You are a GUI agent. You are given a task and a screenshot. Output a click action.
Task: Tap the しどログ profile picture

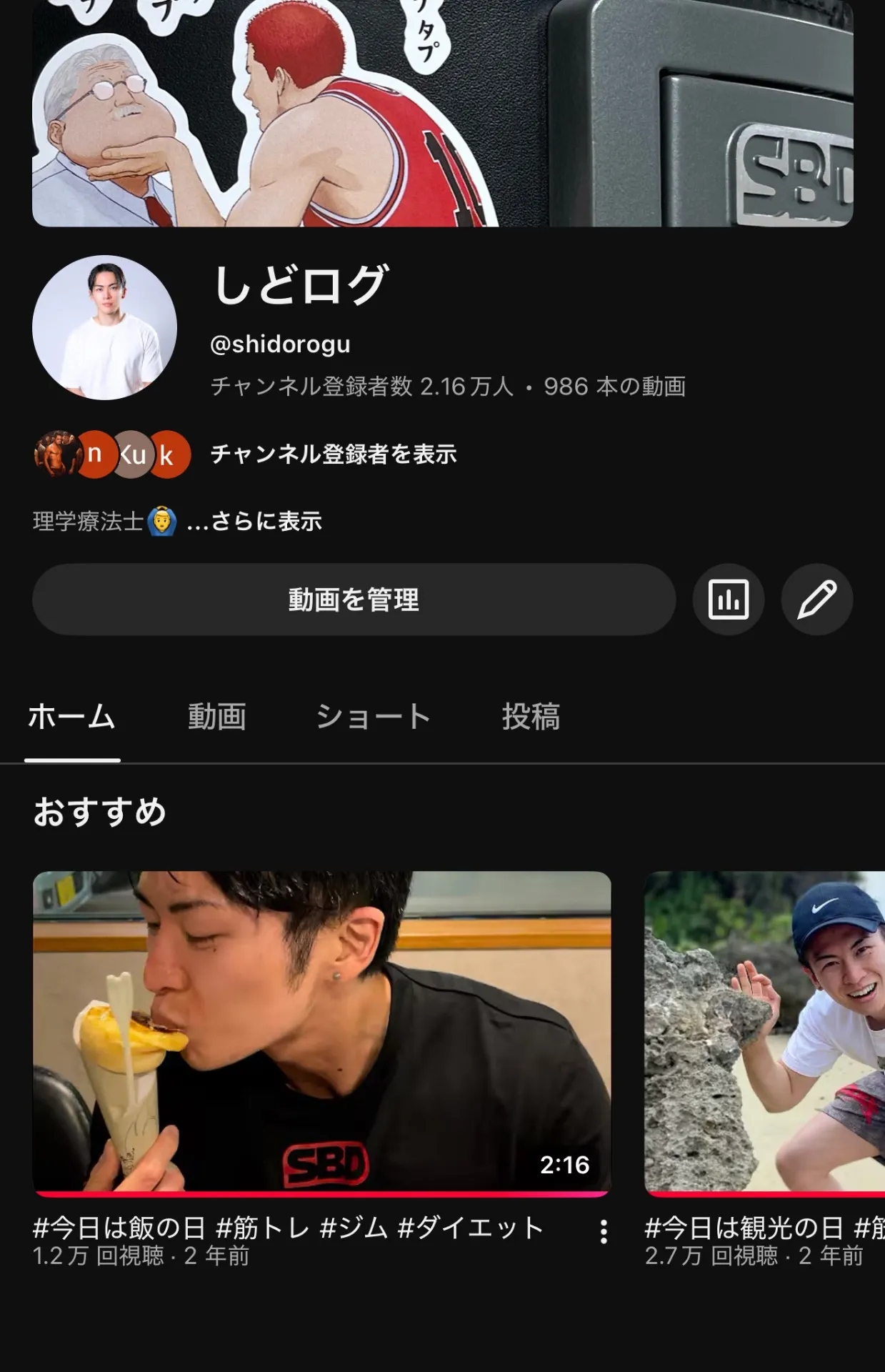[x=105, y=327]
